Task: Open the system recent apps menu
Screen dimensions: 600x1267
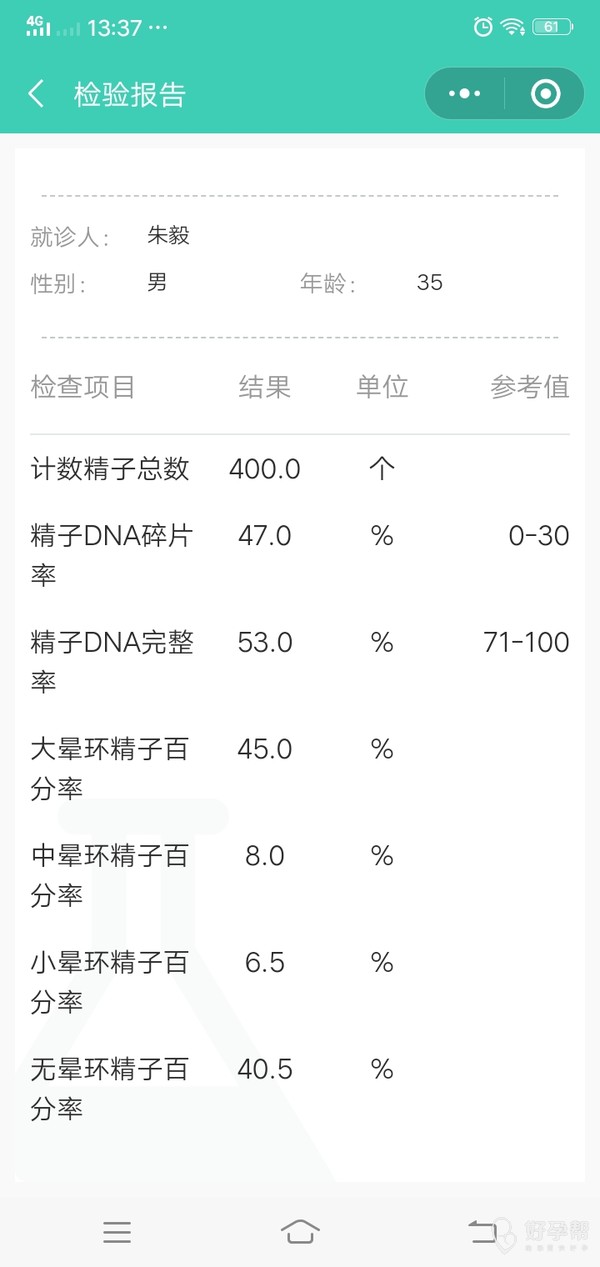Action: coord(117,1232)
